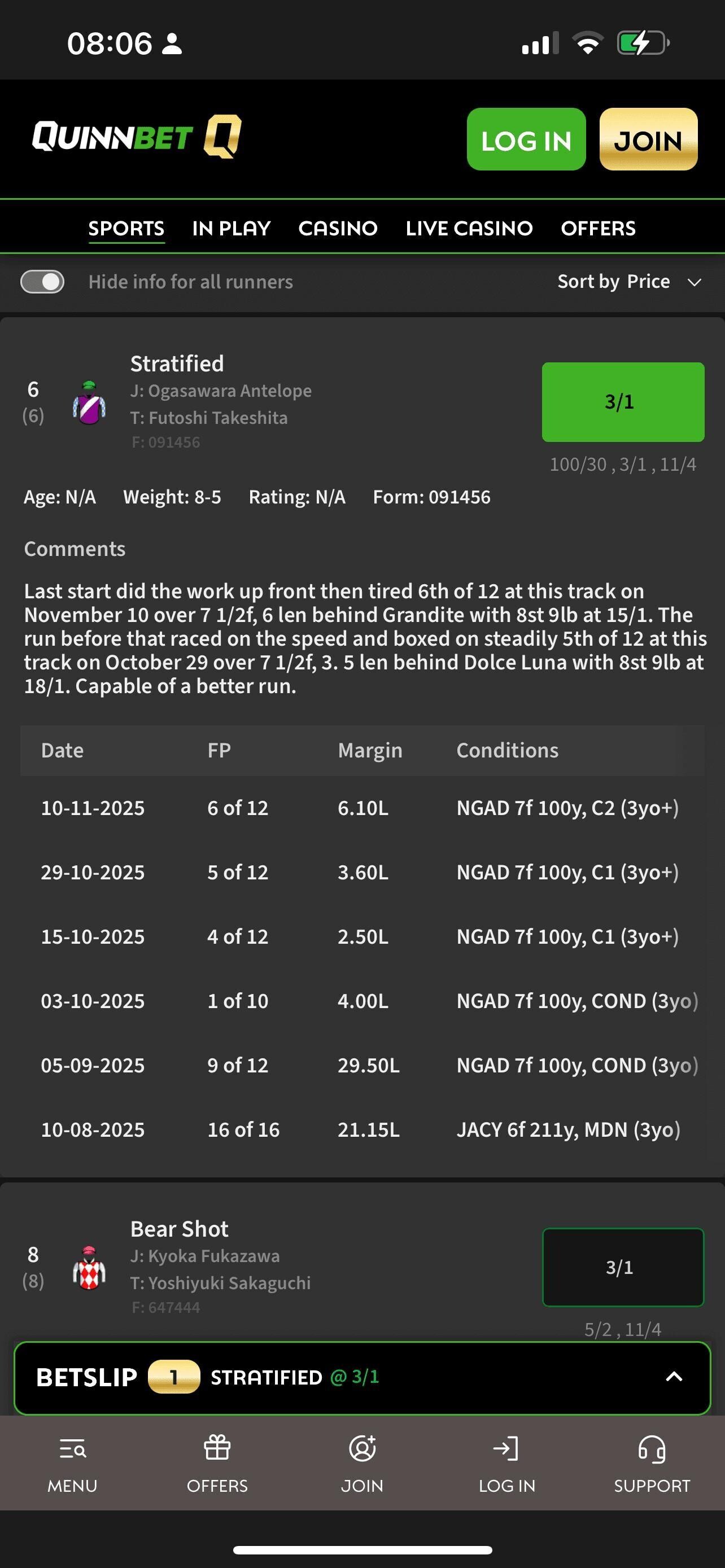View the OFFERS top tab
The width and height of the screenshot is (725, 1568).
coord(598,228)
